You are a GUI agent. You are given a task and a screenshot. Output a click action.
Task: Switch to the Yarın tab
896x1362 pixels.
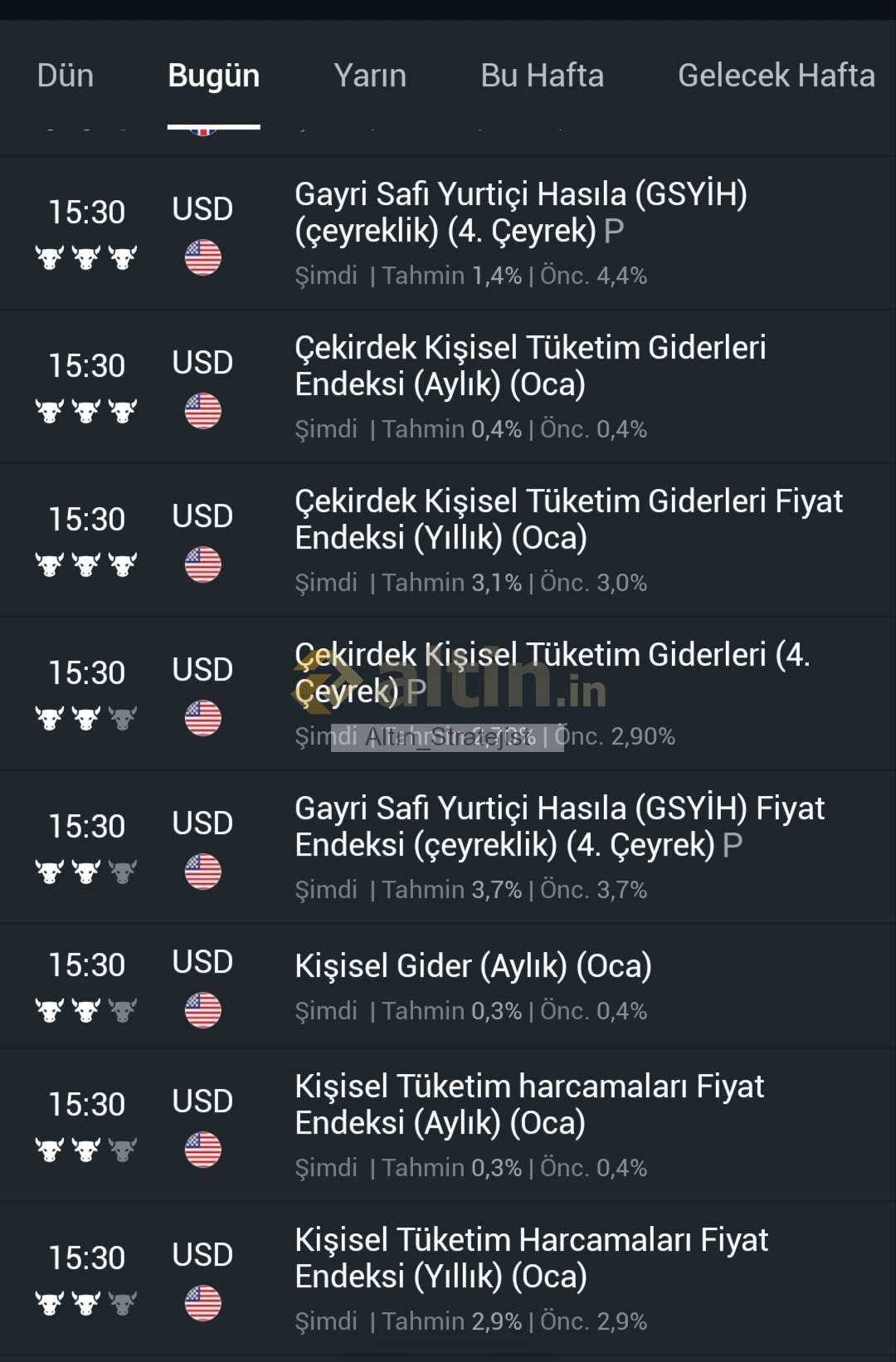tap(370, 76)
